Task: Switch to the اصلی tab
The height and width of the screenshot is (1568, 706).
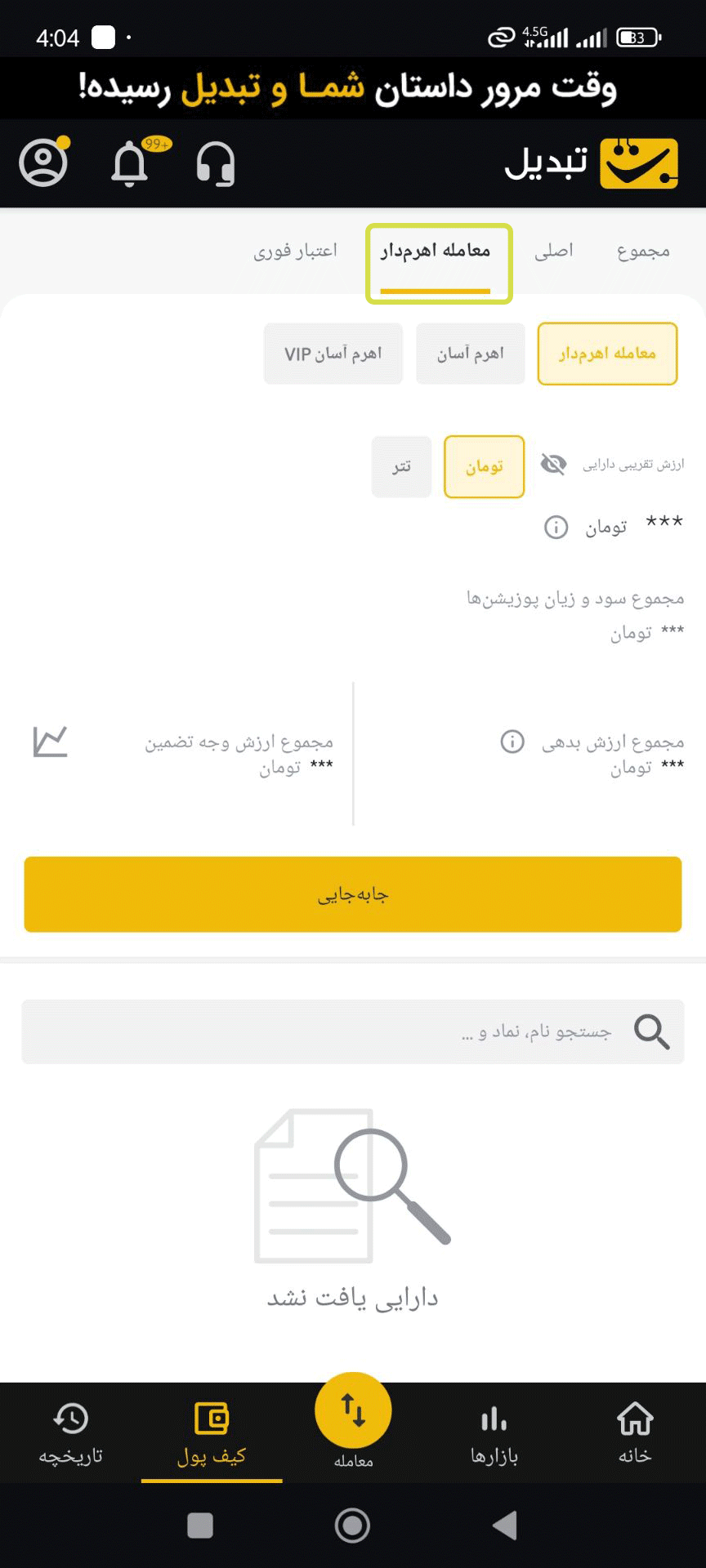Action: pyautogui.click(x=554, y=252)
